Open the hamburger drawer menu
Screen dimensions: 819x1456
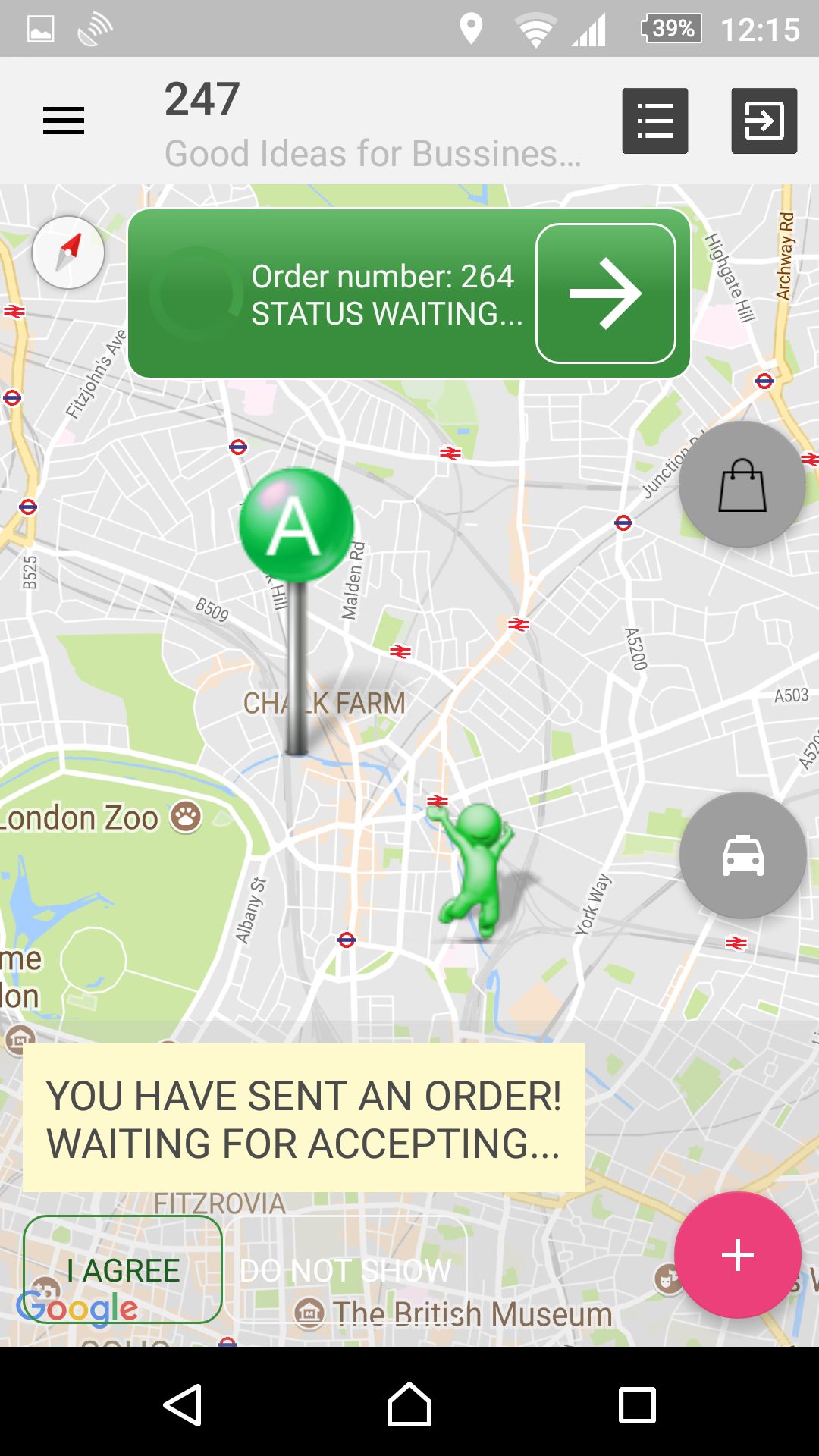click(64, 121)
